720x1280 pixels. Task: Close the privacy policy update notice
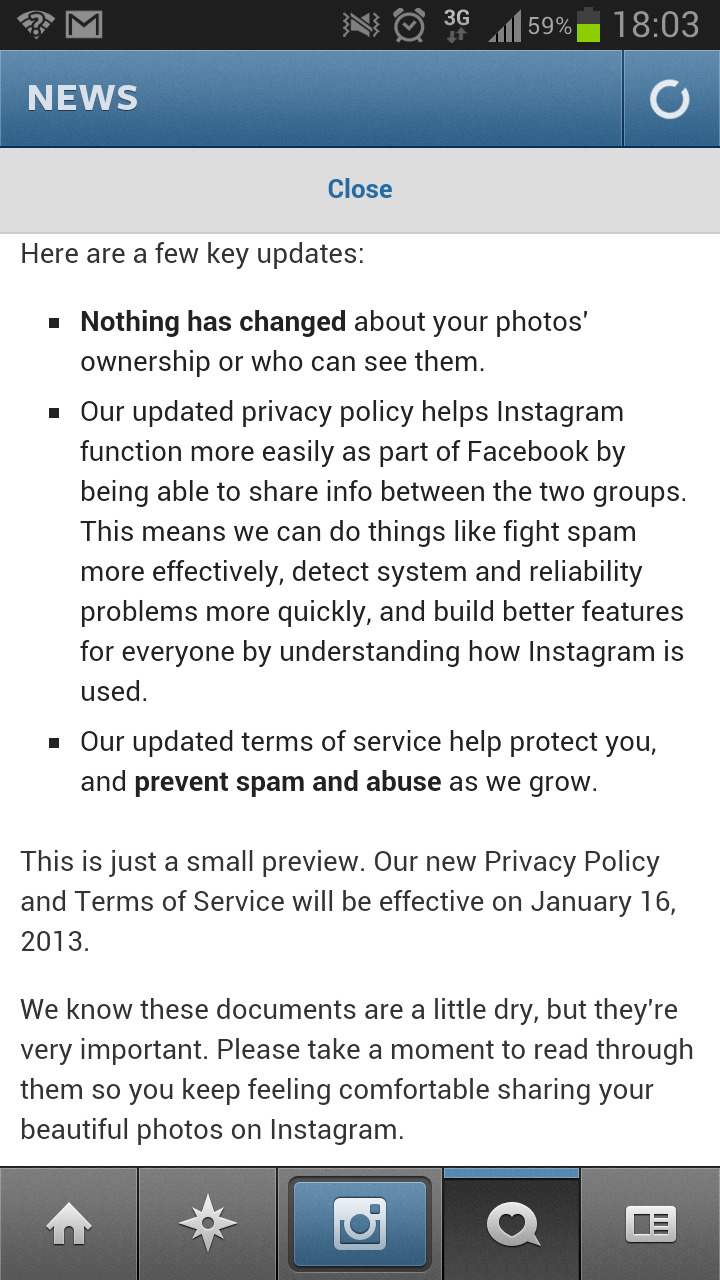point(360,189)
